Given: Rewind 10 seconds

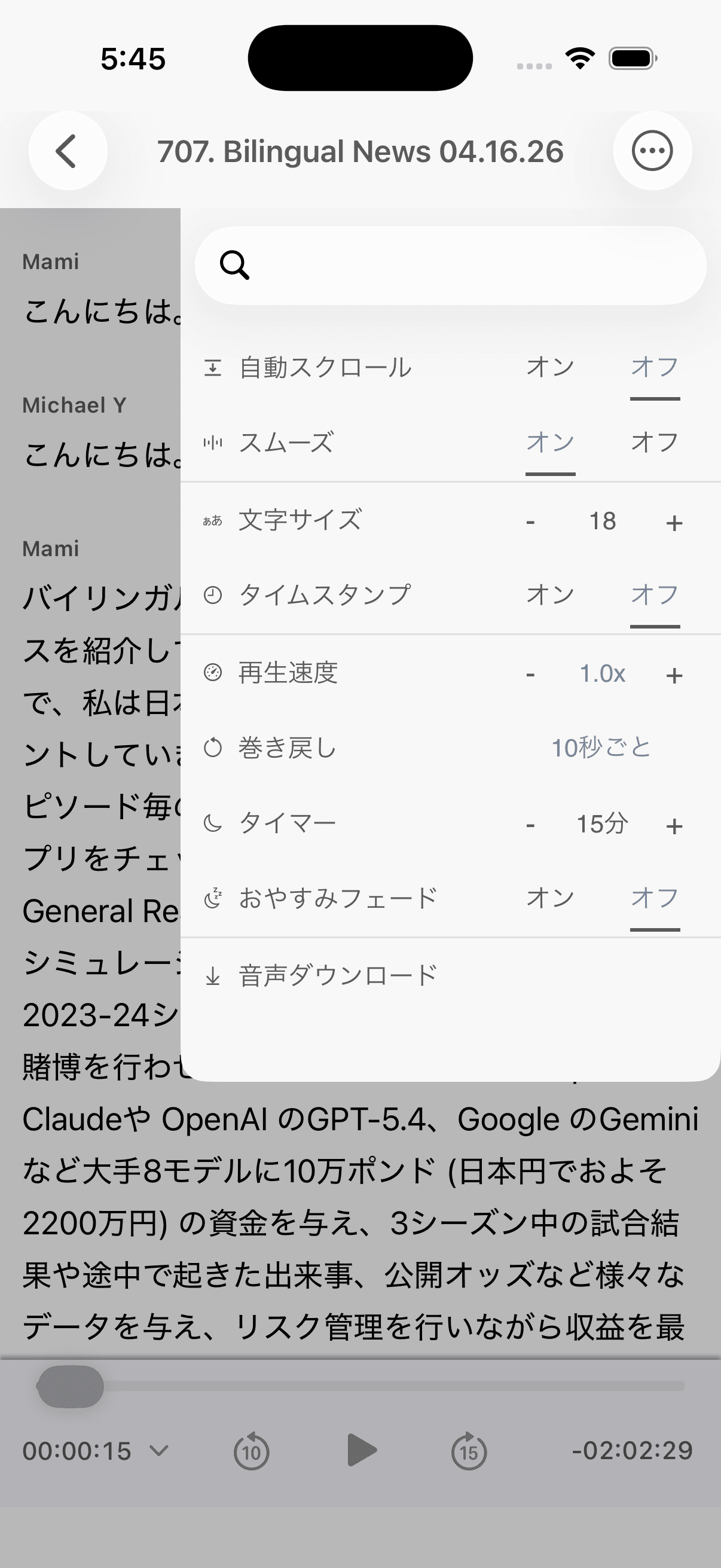Looking at the screenshot, I should [251, 1451].
